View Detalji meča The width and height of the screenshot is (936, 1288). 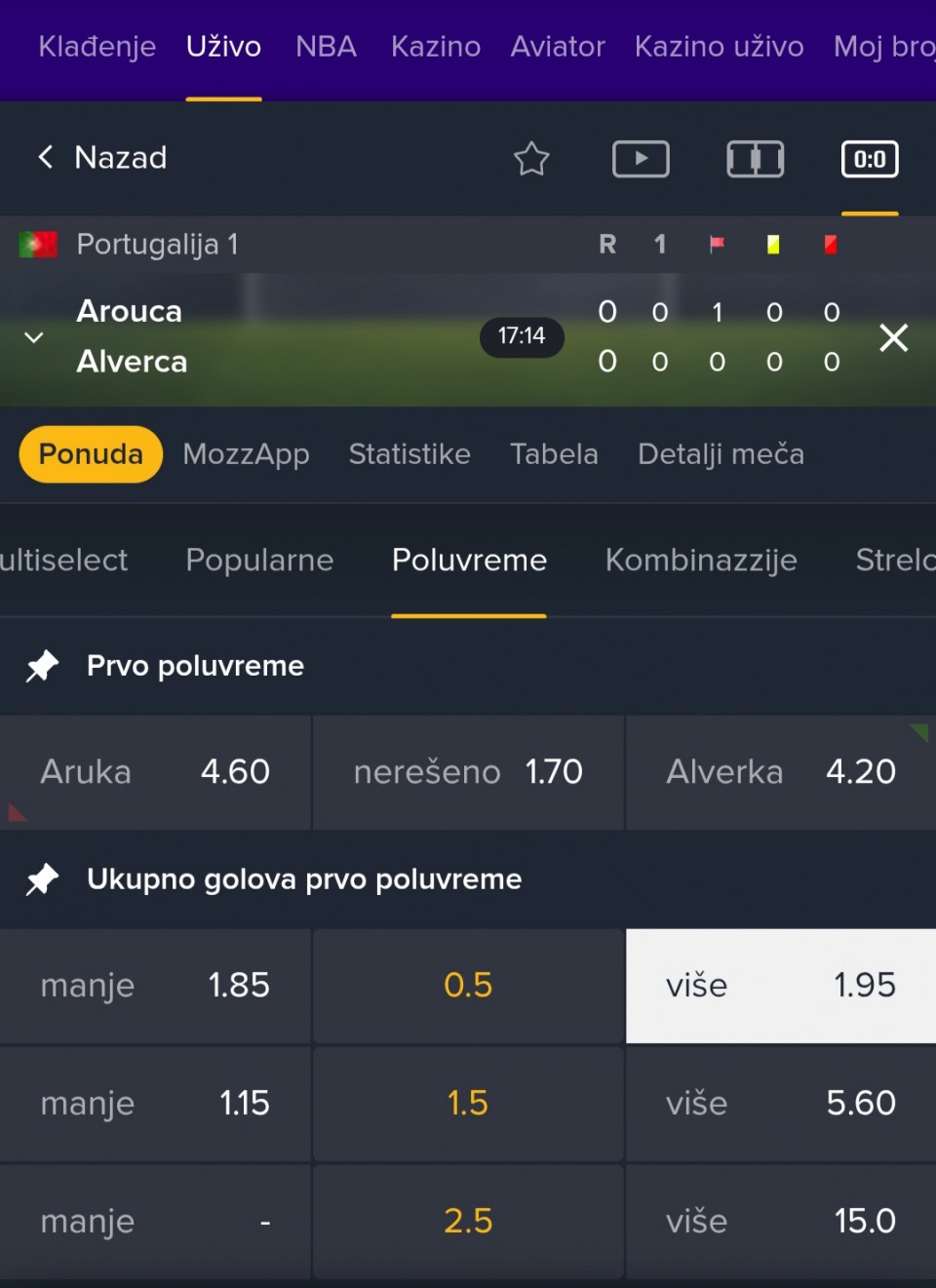721,454
